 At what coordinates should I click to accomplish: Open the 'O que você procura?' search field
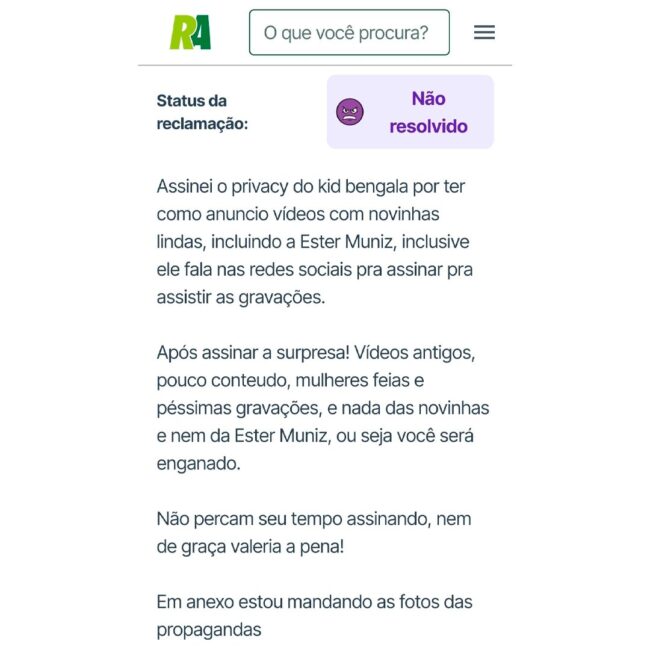pyautogui.click(x=348, y=33)
